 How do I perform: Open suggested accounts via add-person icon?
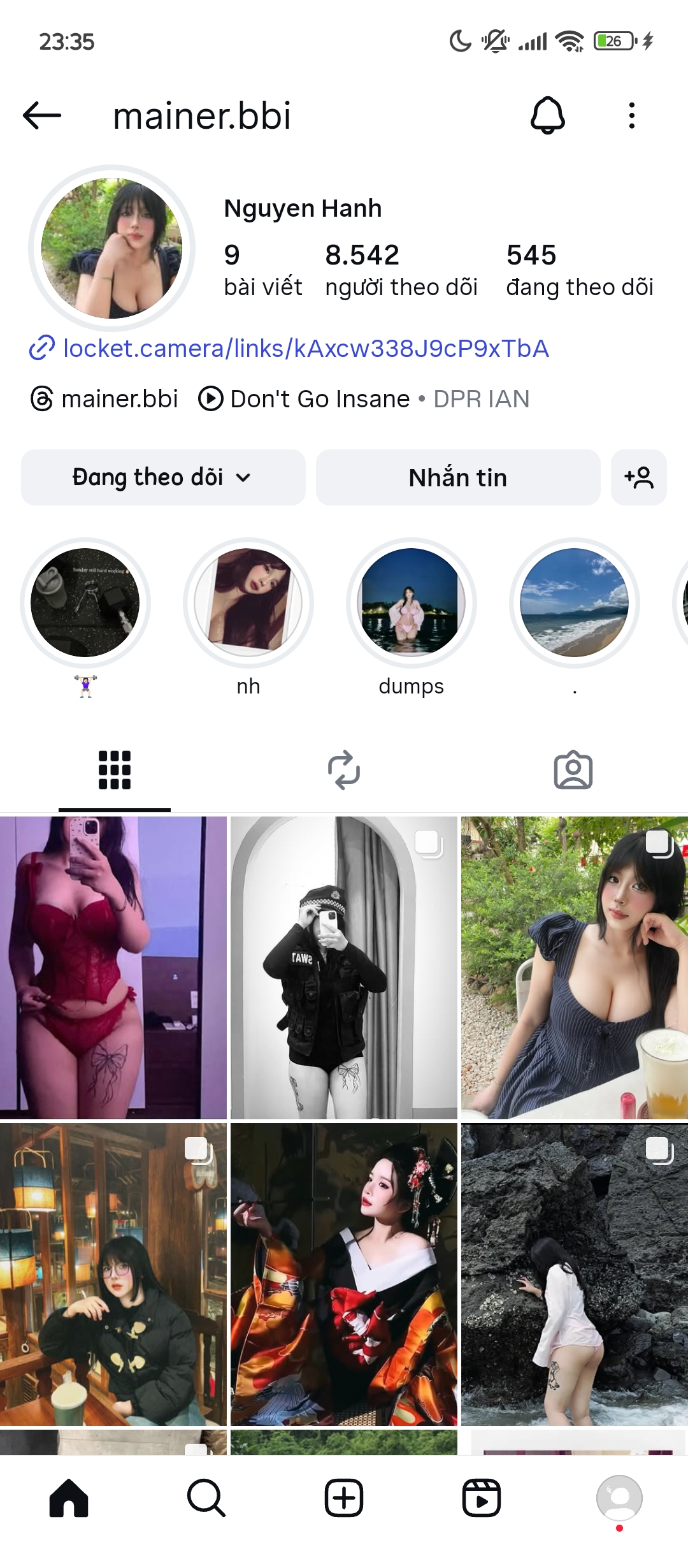point(638,477)
